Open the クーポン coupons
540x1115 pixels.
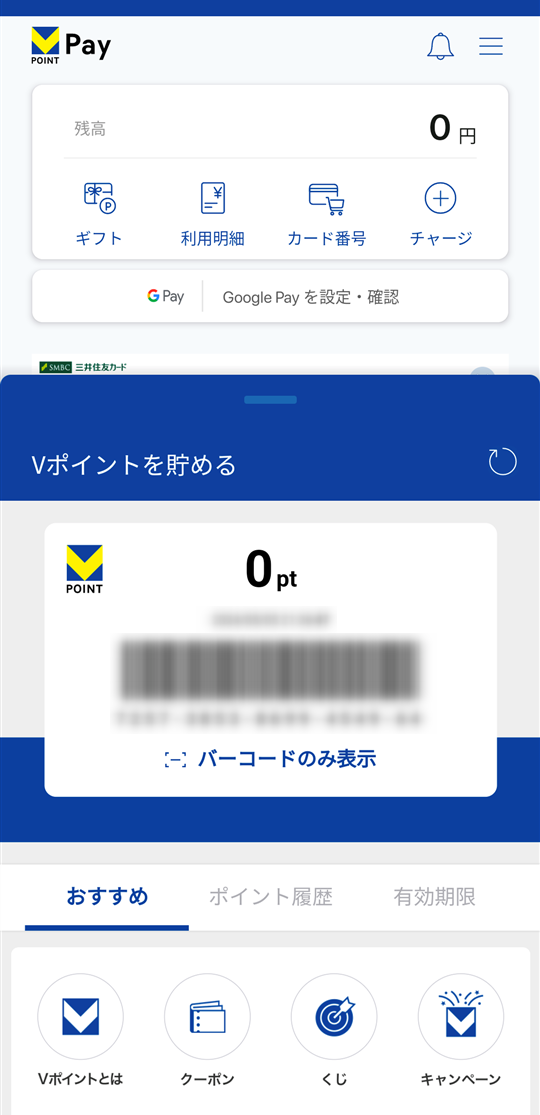(x=207, y=1030)
